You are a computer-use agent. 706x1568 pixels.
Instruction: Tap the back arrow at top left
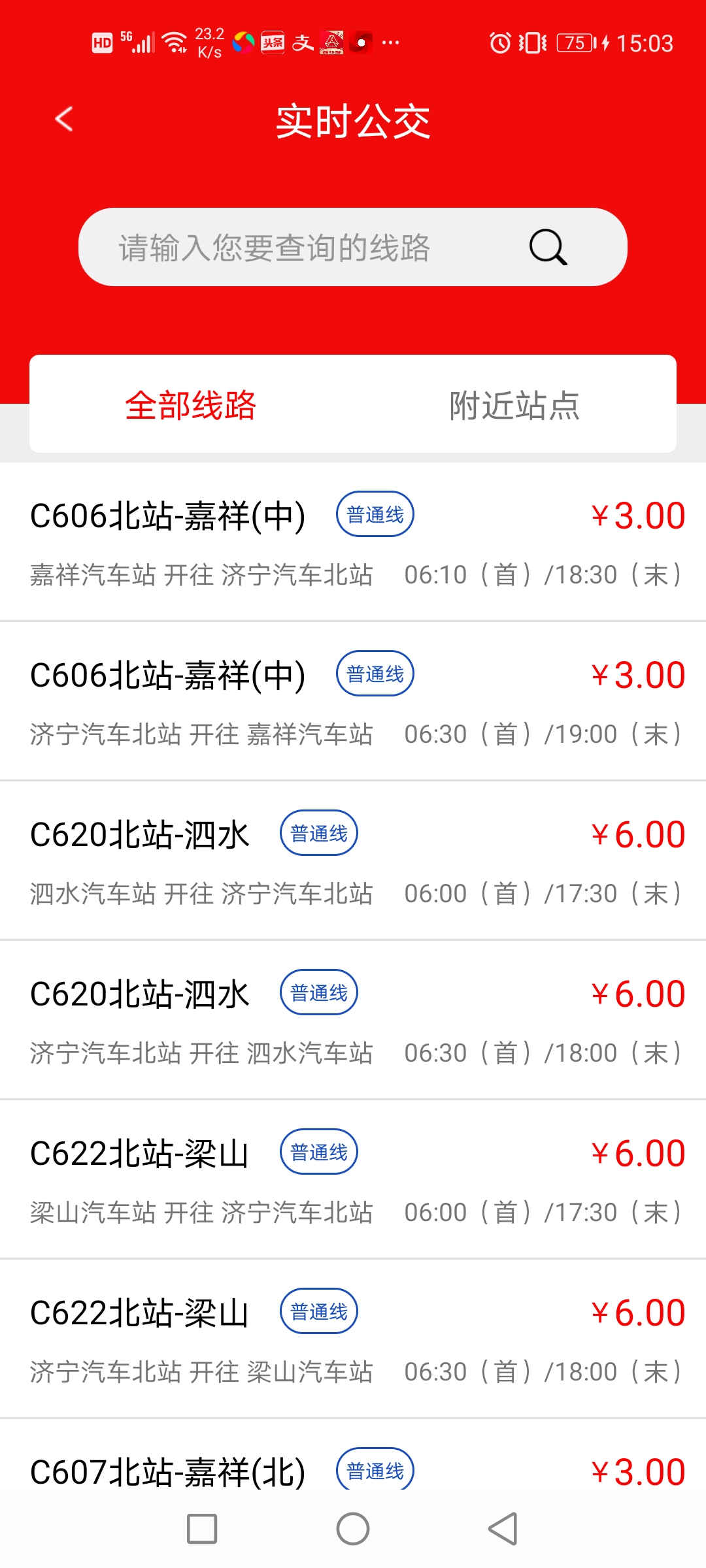click(63, 119)
